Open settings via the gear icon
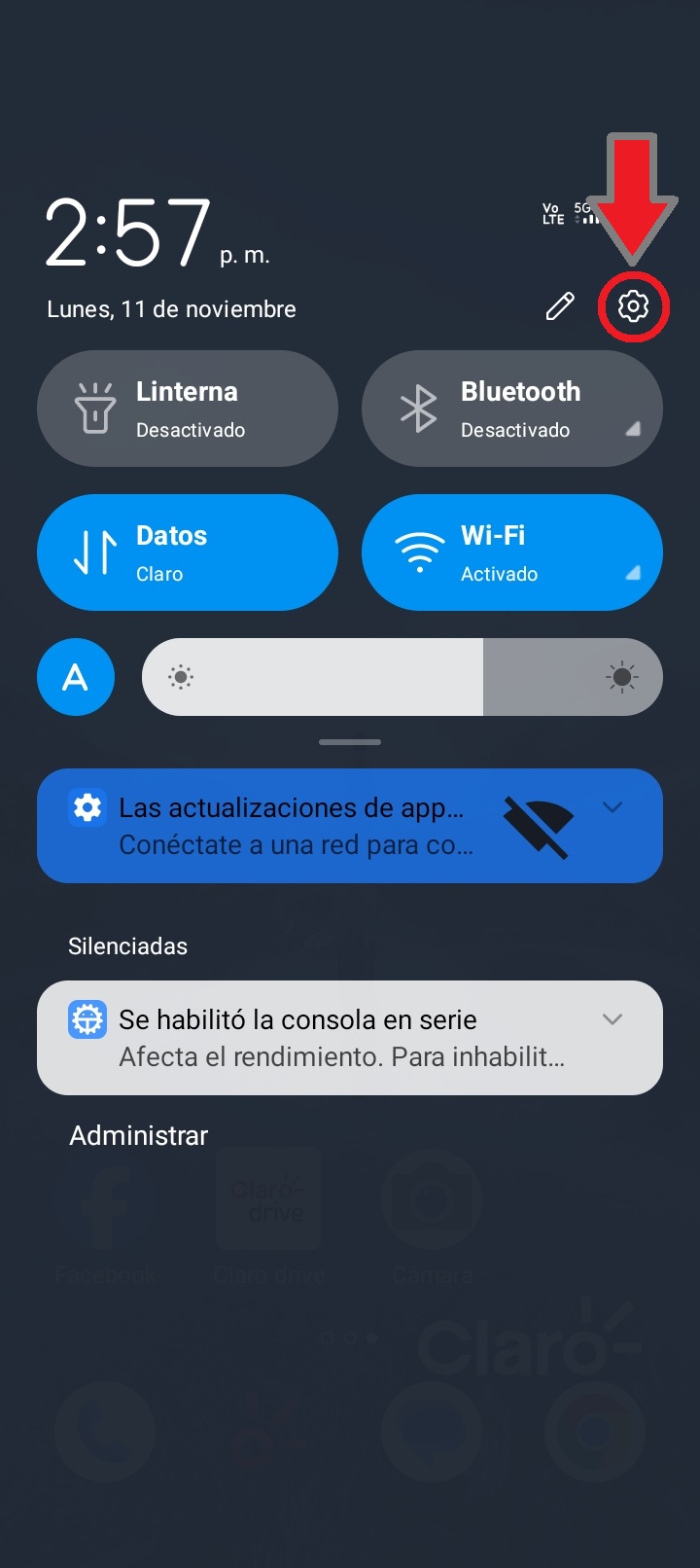The width and height of the screenshot is (700, 1568). pos(633,307)
